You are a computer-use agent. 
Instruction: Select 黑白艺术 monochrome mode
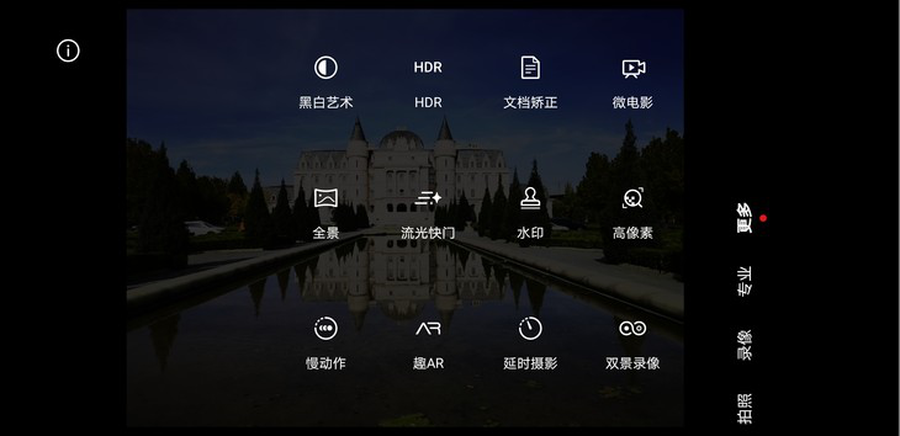(326, 81)
